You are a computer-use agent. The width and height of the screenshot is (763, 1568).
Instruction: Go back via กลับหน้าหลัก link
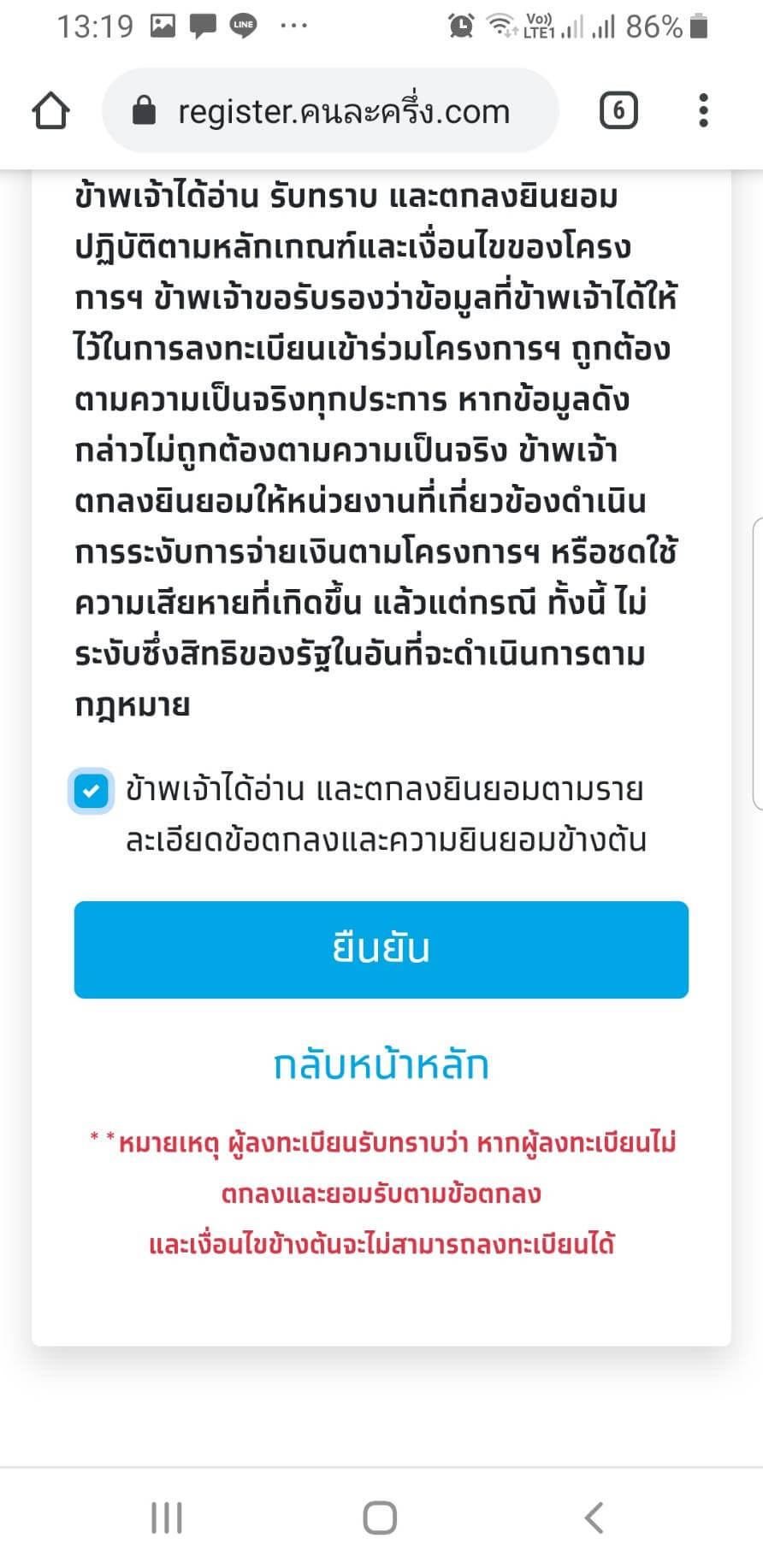[381, 1065]
